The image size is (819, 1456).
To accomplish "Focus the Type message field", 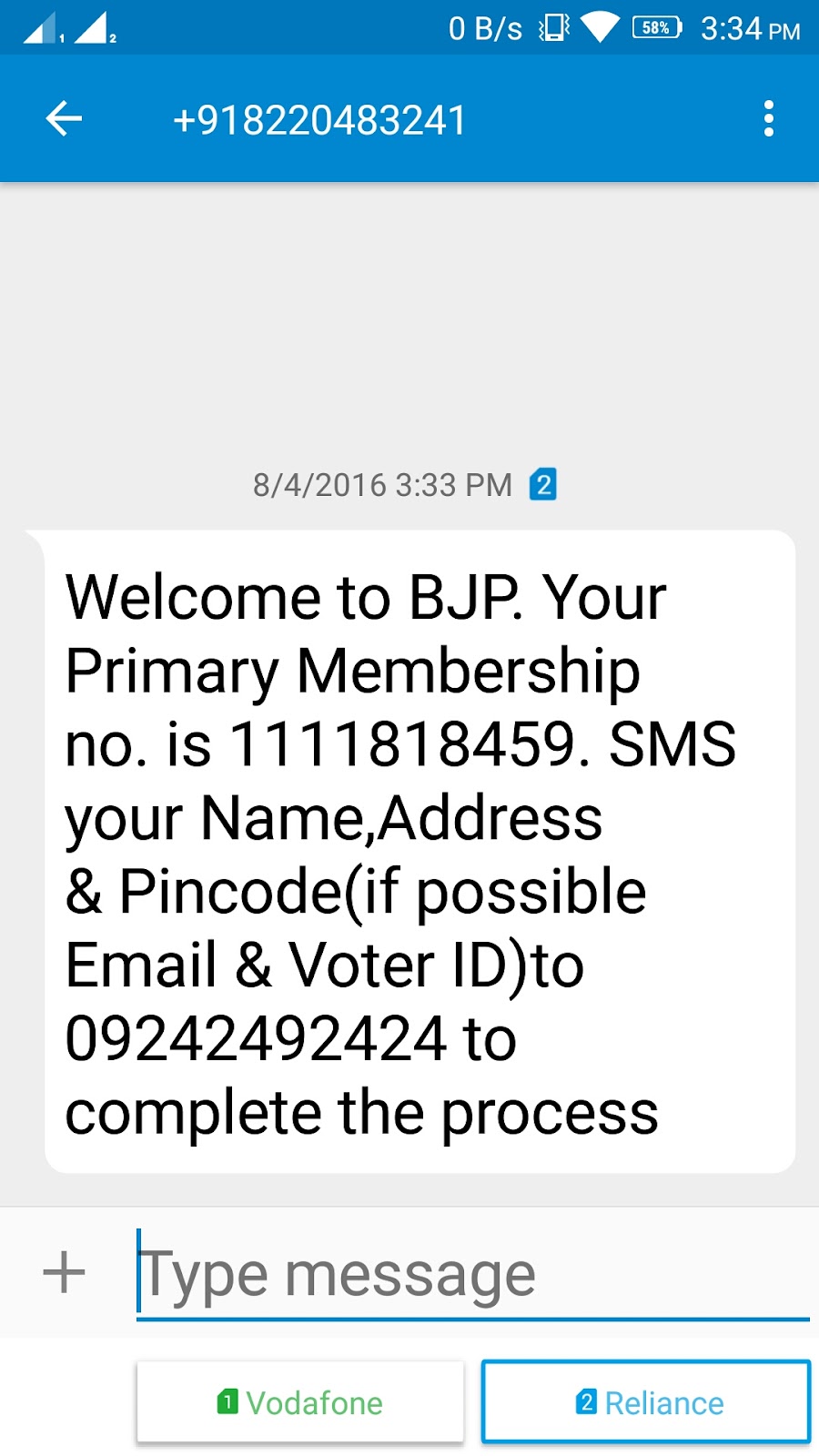I will (x=471, y=1274).
